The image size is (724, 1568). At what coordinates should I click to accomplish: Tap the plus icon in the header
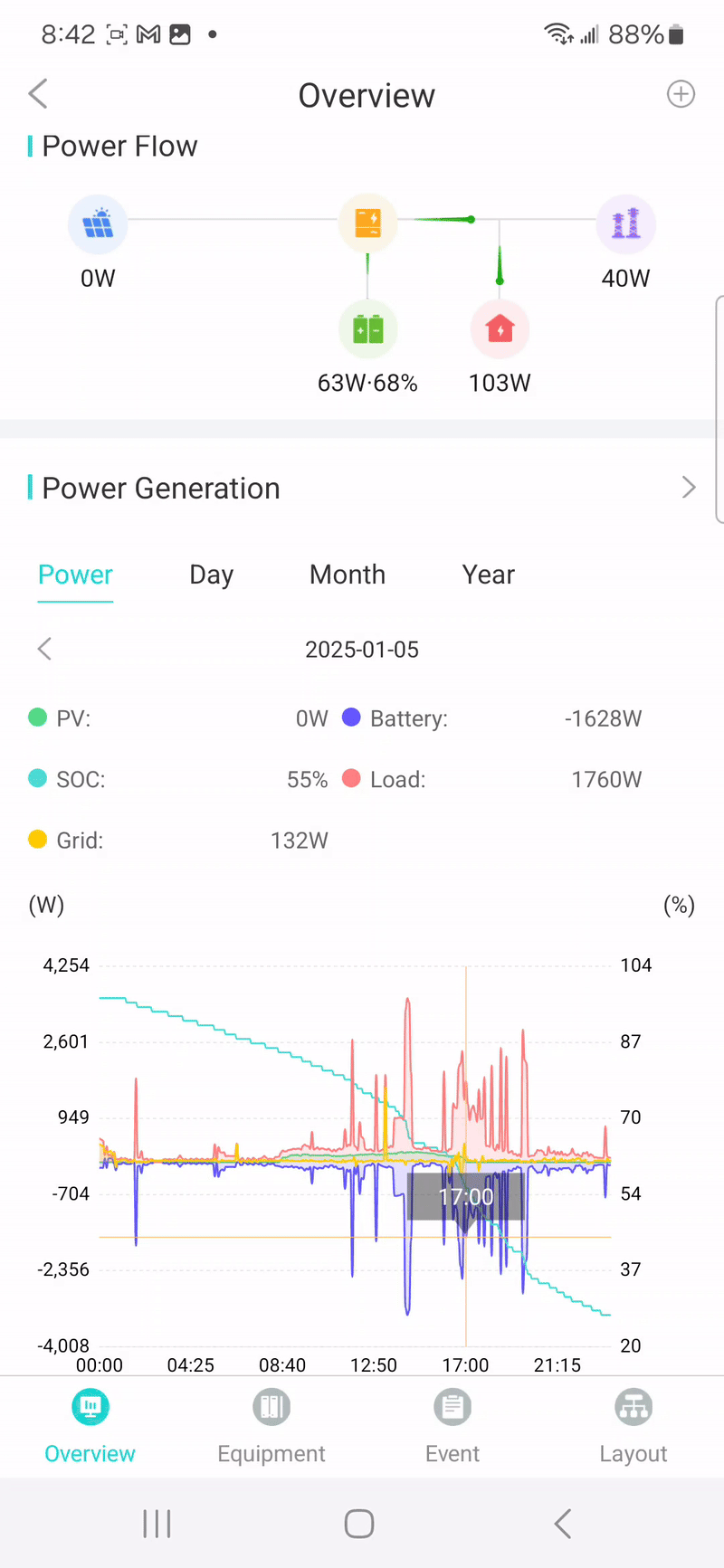coord(681,94)
